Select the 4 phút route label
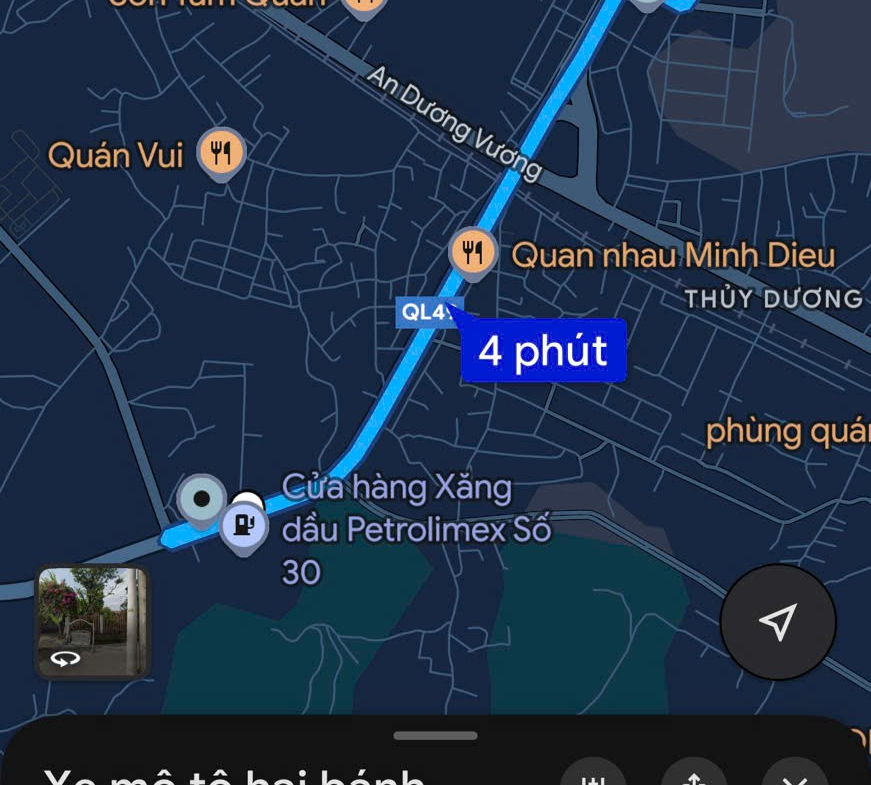The width and height of the screenshot is (871, 785). pyautogui.click(x=543, y=351)
